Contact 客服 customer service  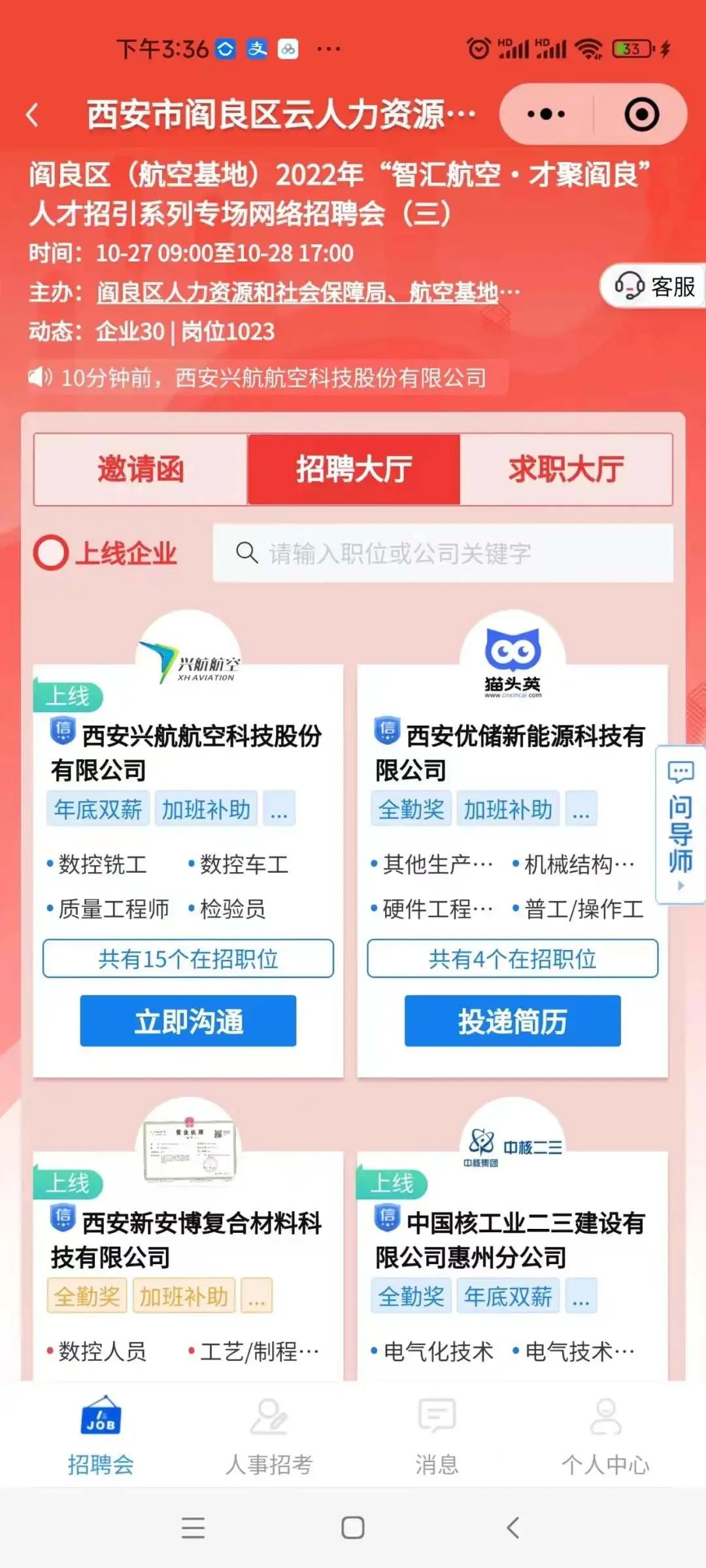pyautogui.click(x=655, y=286)
